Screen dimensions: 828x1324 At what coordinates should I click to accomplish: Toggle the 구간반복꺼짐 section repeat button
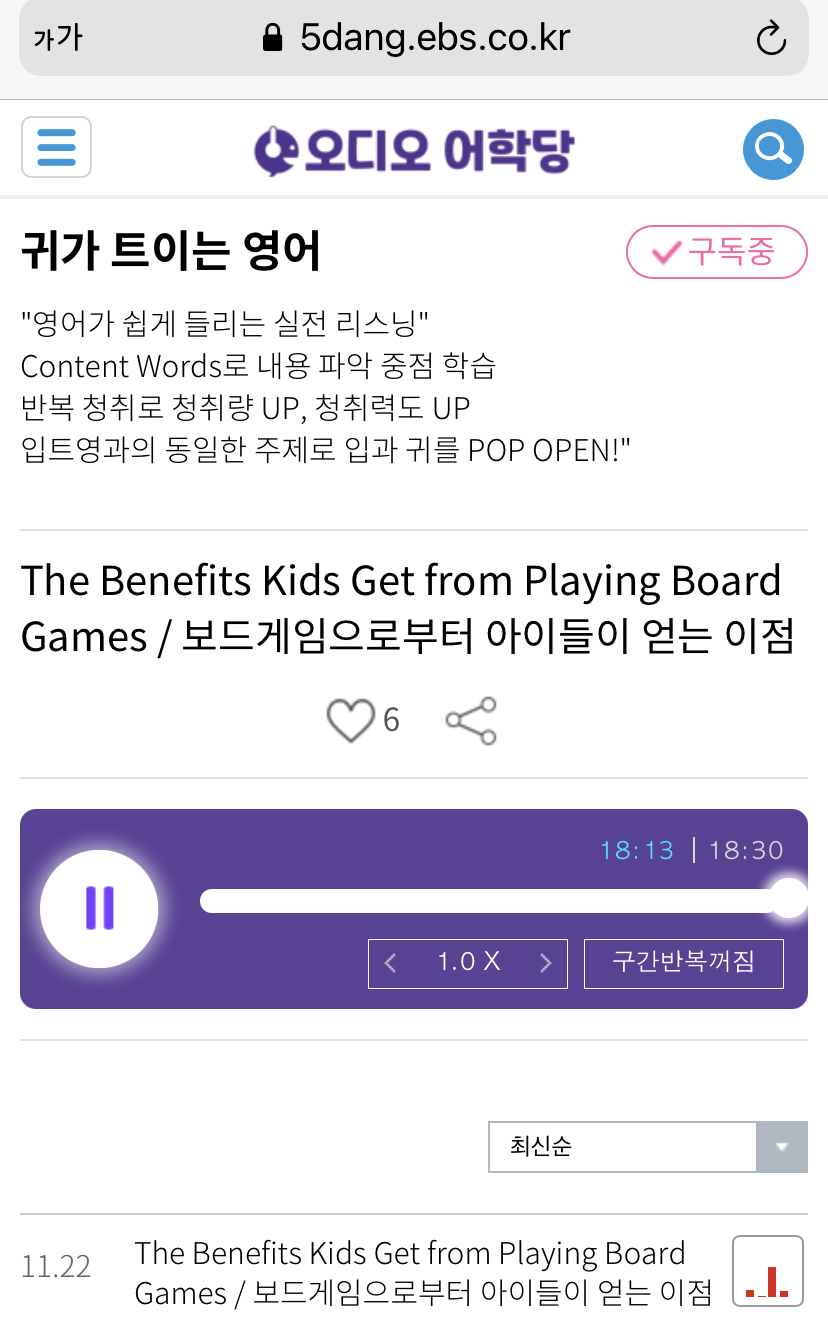pos(683,963)
